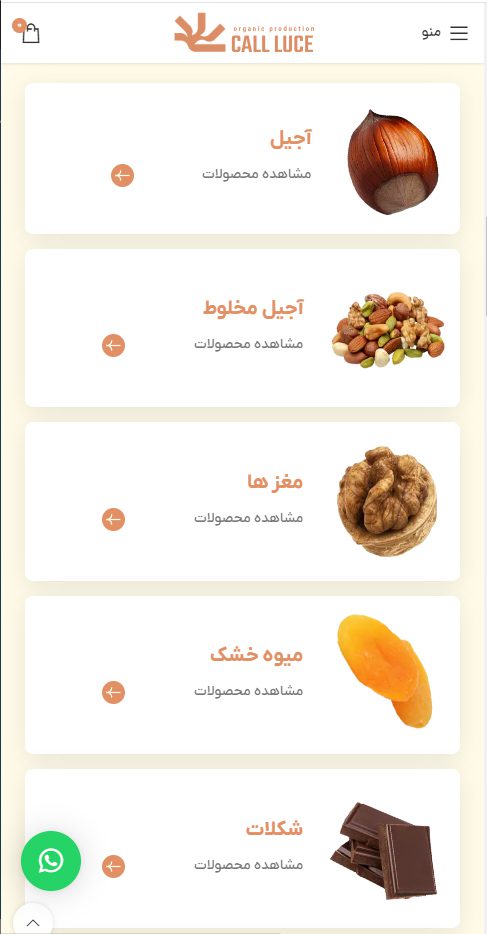Tap the arrow button in the میوه خشک card

[x=114, y=692]
